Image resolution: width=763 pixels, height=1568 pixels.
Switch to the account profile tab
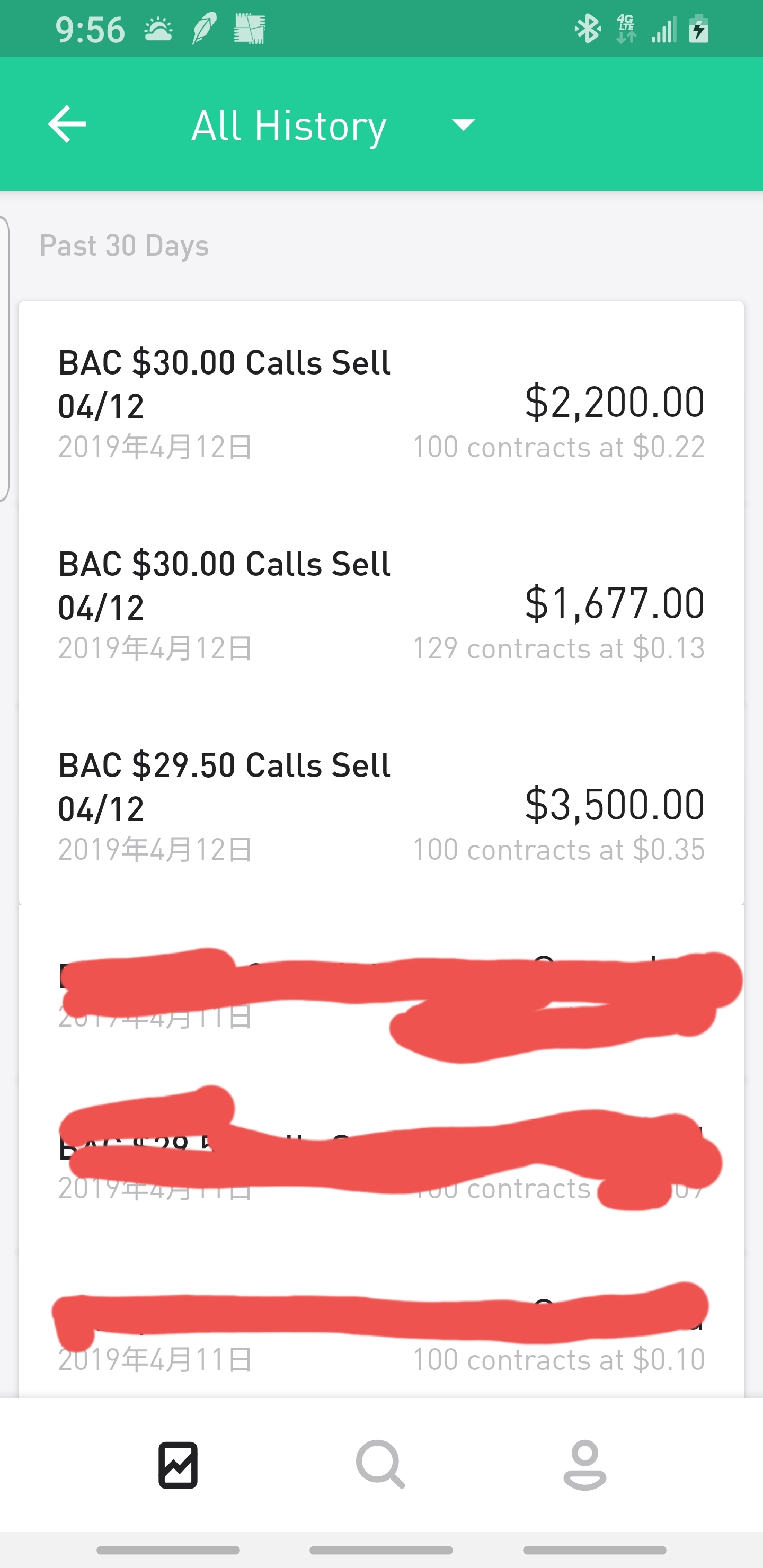tap(584, 1465)
